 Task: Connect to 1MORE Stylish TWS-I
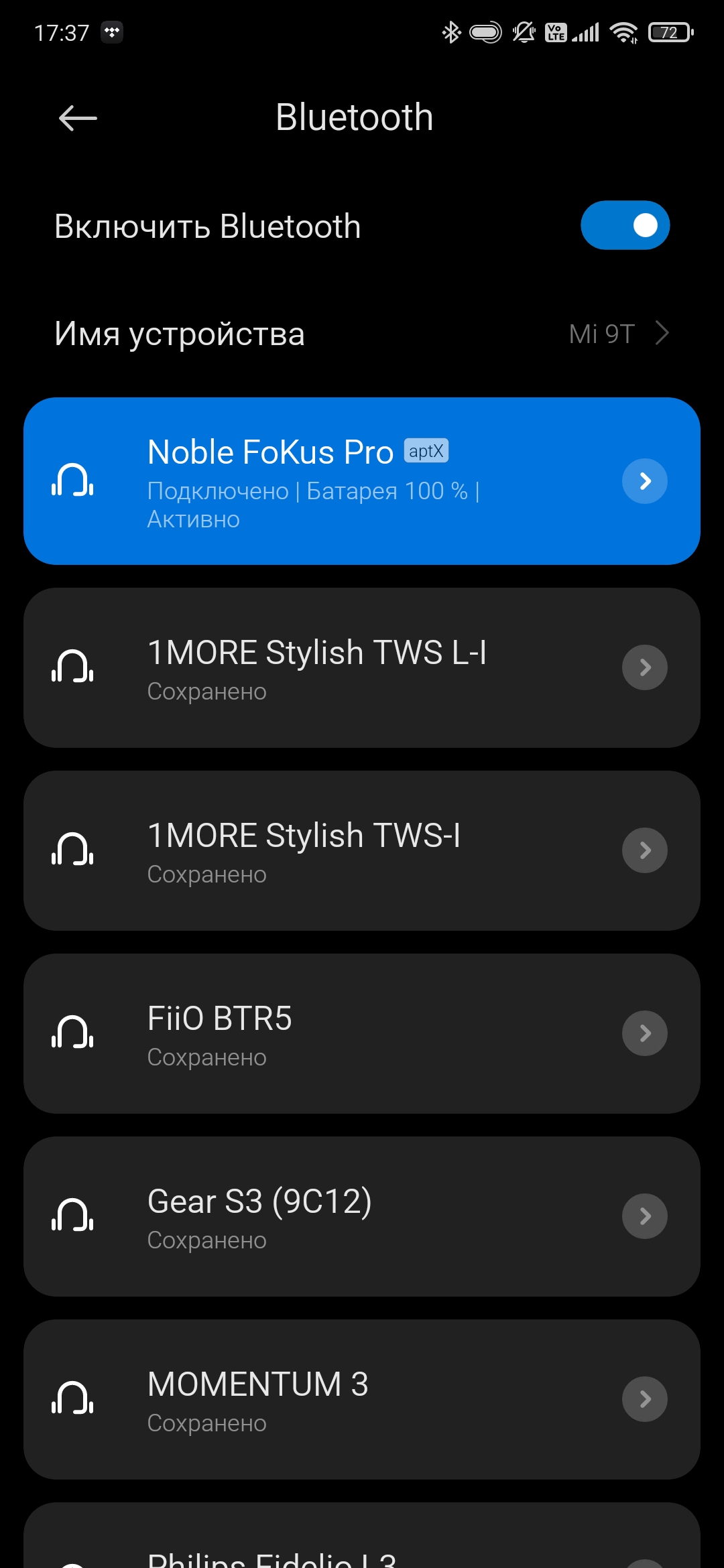pyautogui.click(x=322, y=851)
